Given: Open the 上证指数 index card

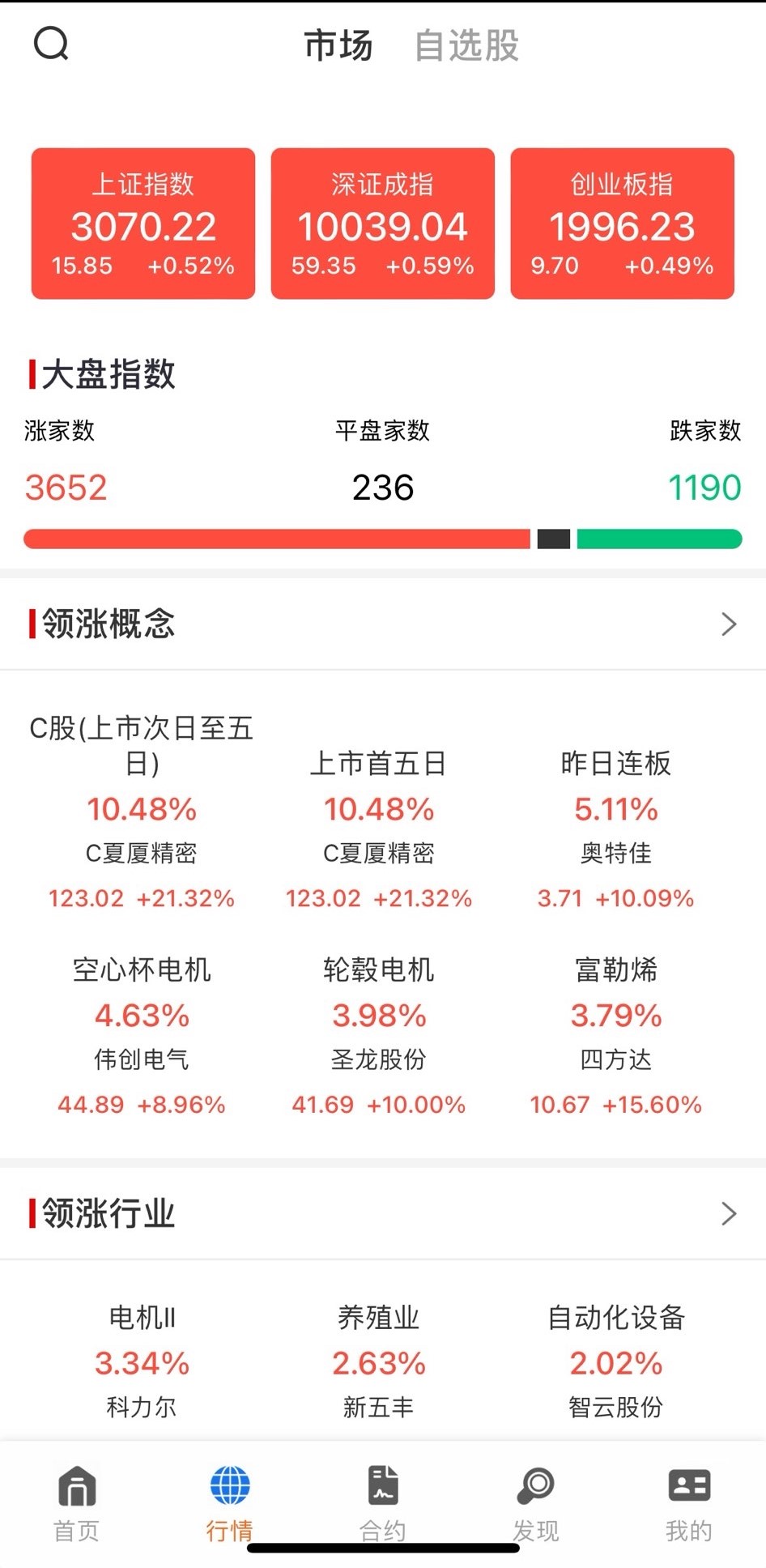Looking at the screenshot, I should click(x=143, y=224).
